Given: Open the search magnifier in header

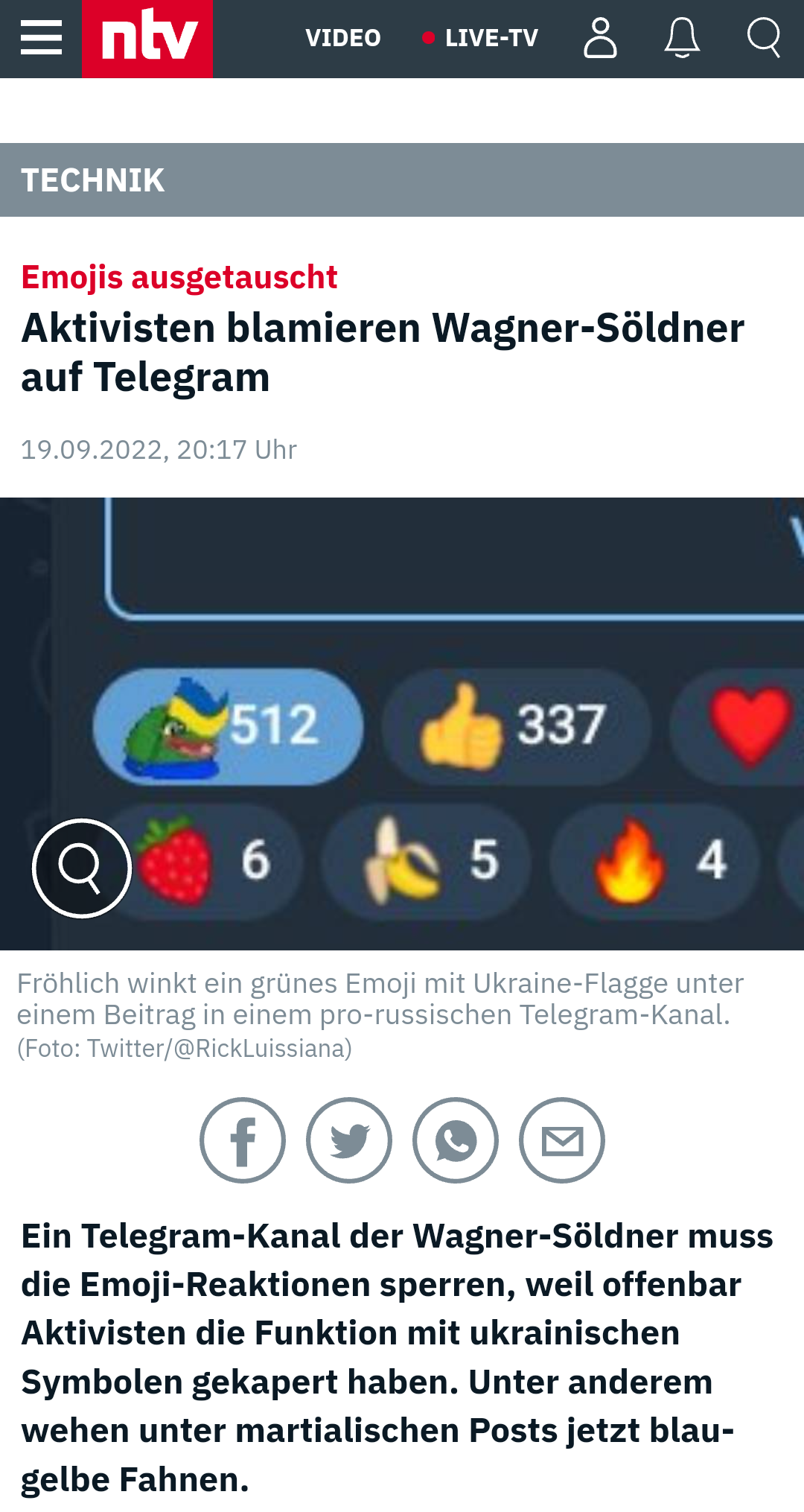Looking at the screenshot, I should pos(764,38).
